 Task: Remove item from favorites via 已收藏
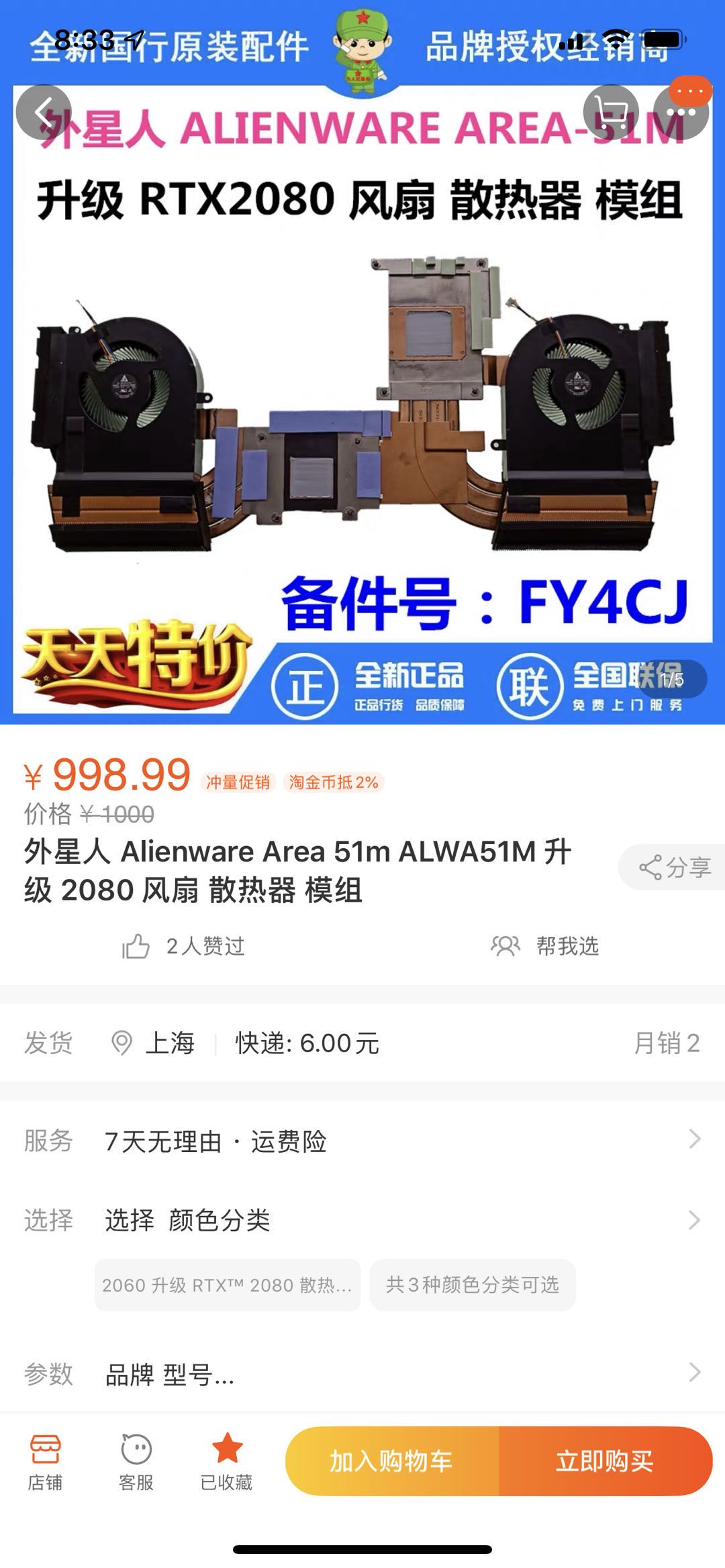click(x=227, y=1463)
